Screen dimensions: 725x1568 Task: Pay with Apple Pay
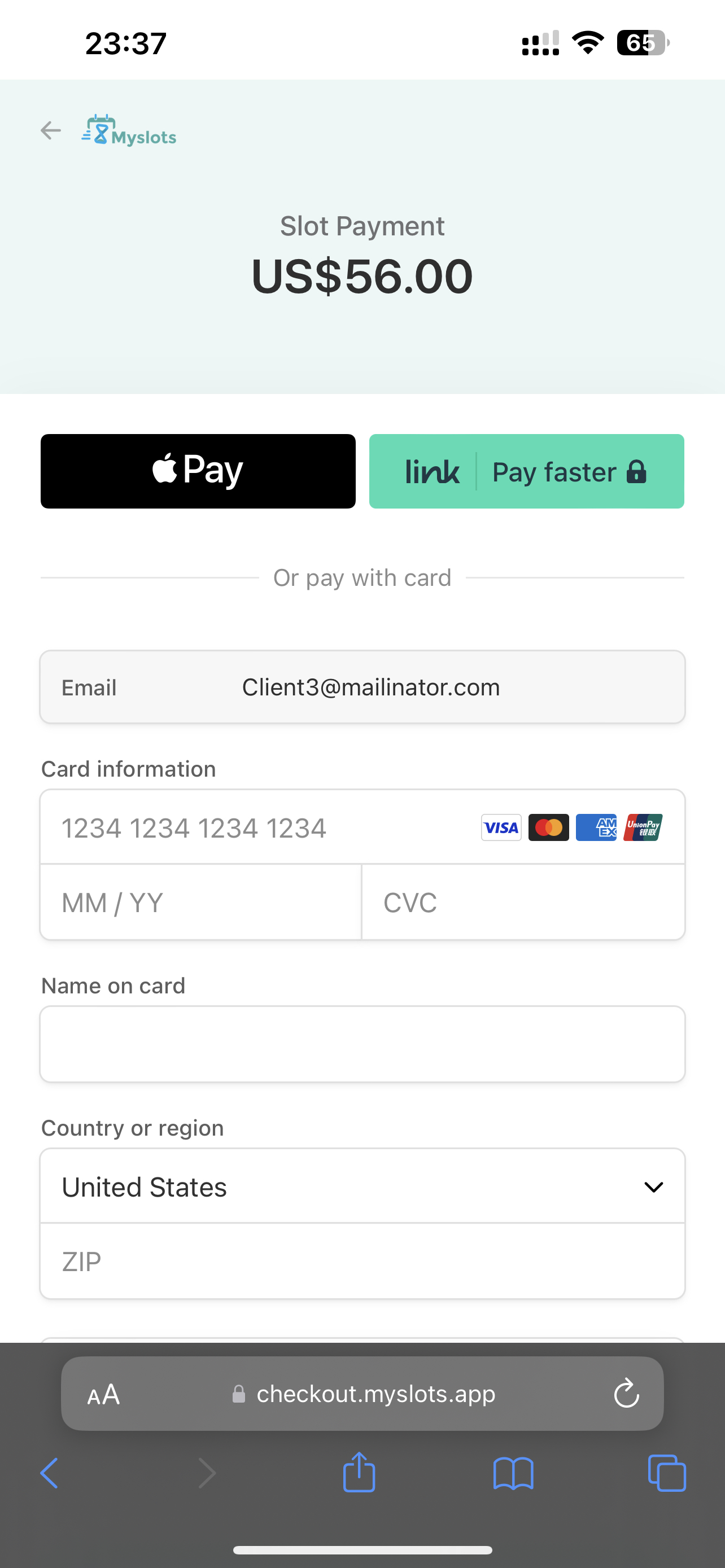tap(198, 471)
